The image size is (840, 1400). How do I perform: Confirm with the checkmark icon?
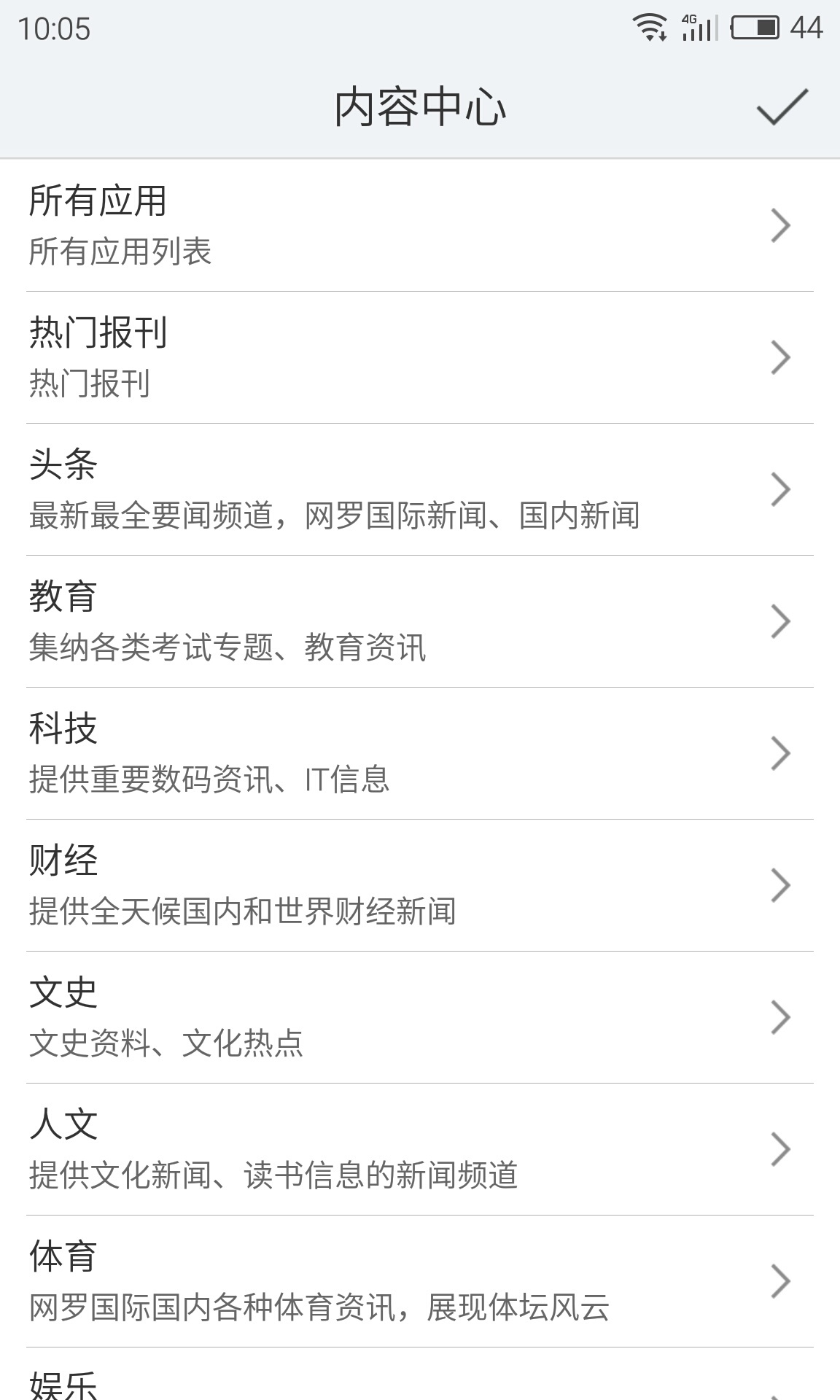coord(782,107)
